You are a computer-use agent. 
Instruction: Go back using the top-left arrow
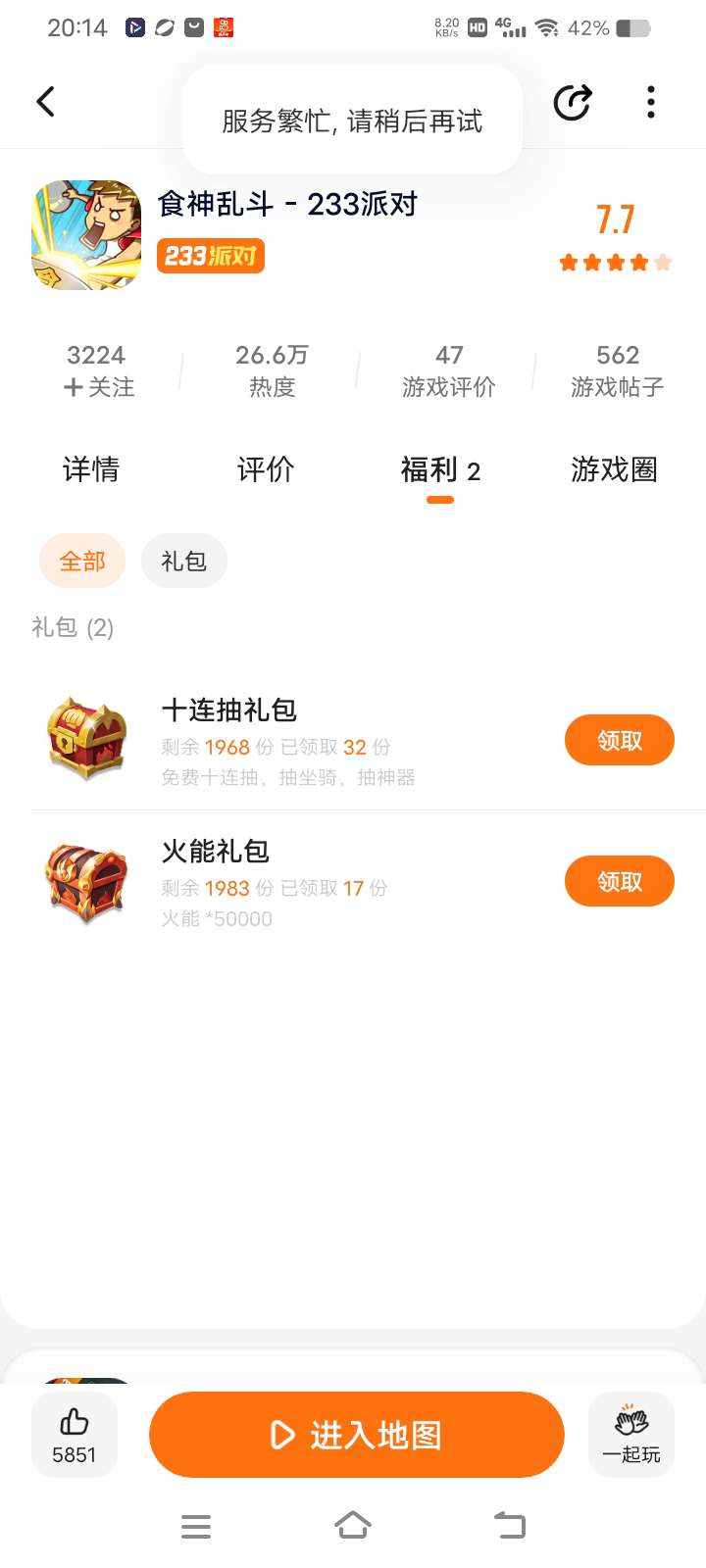pos(45,102)
